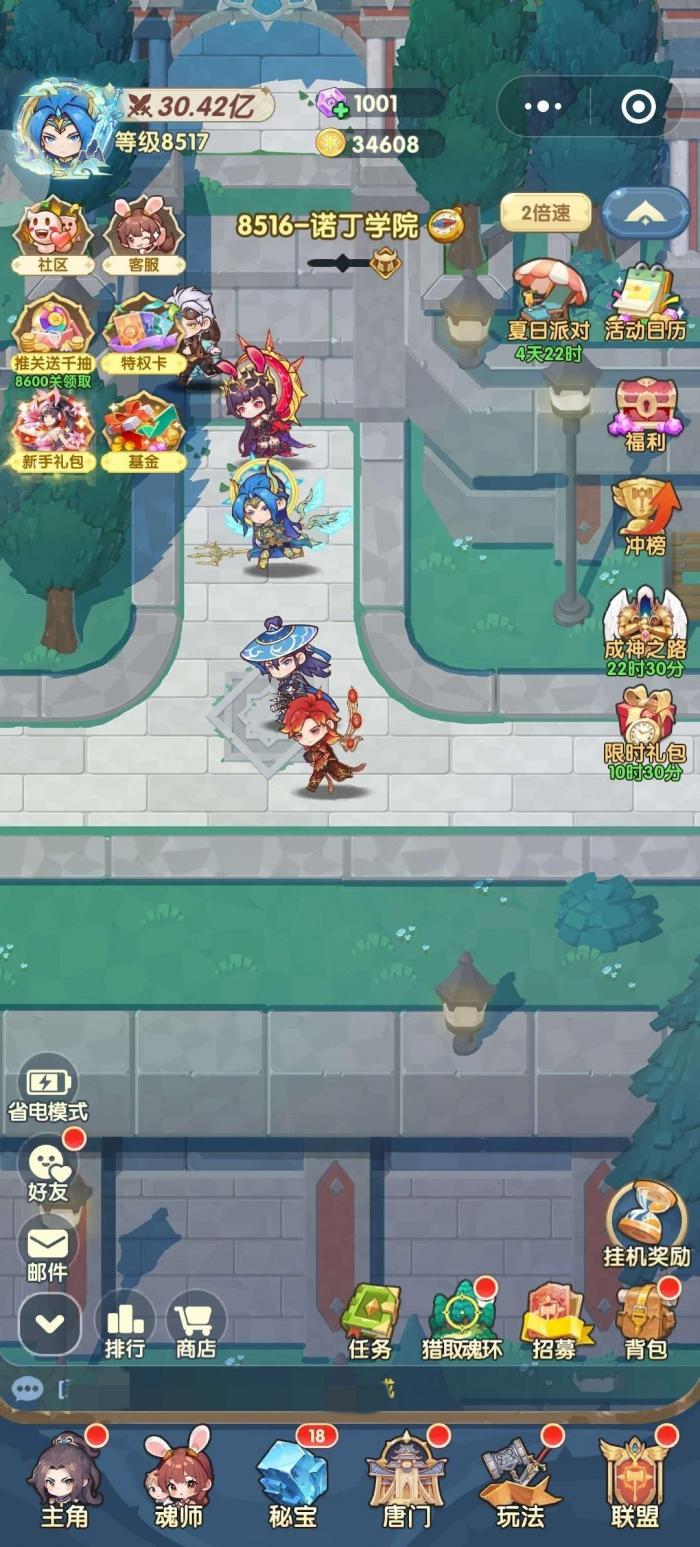This screenshot has width=700, height=1547.
Task: Open the 背包 backpack
Action: [x=646, y=1320]
